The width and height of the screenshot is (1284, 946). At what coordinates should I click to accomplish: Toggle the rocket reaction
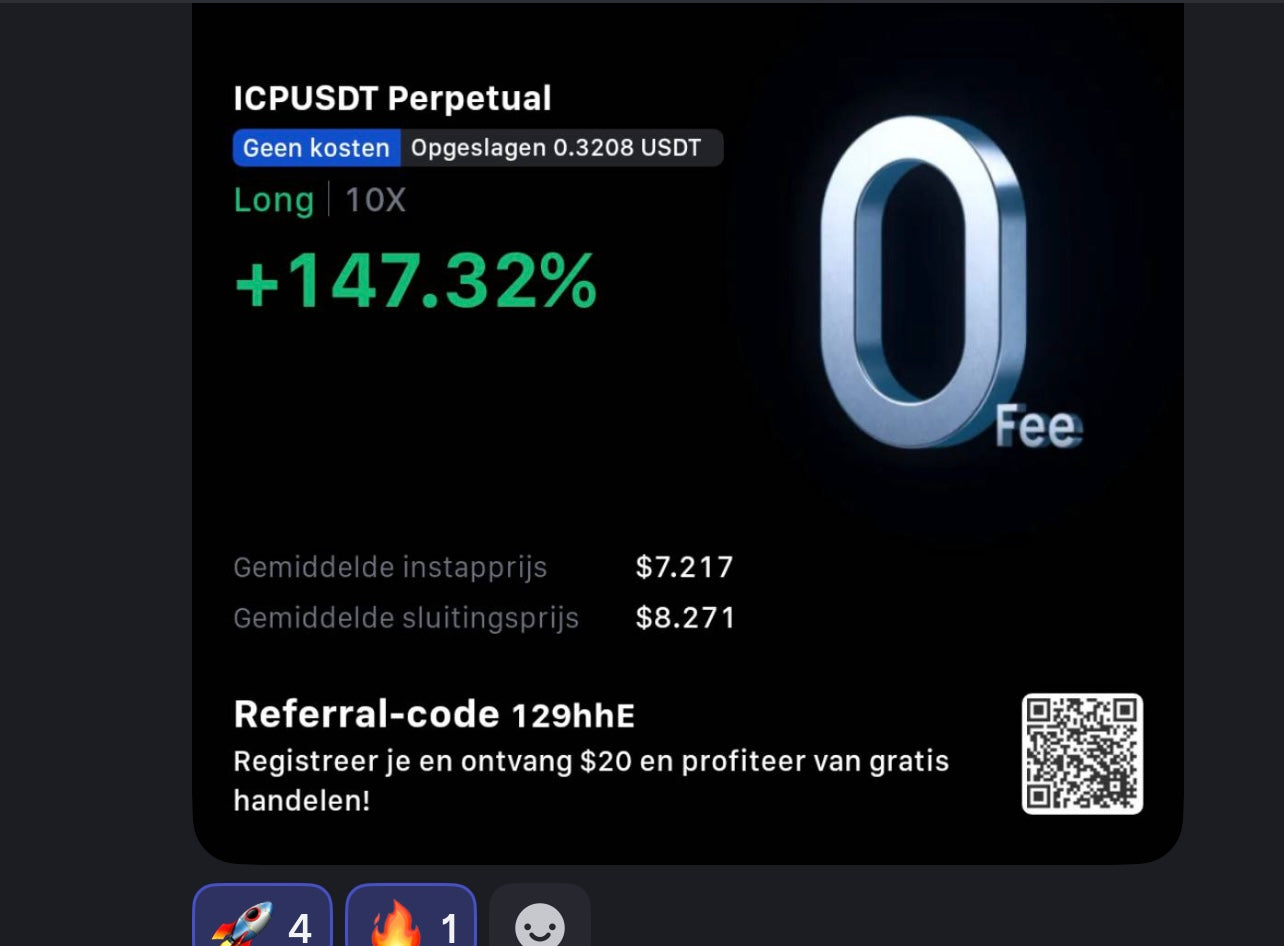point(262,920)
